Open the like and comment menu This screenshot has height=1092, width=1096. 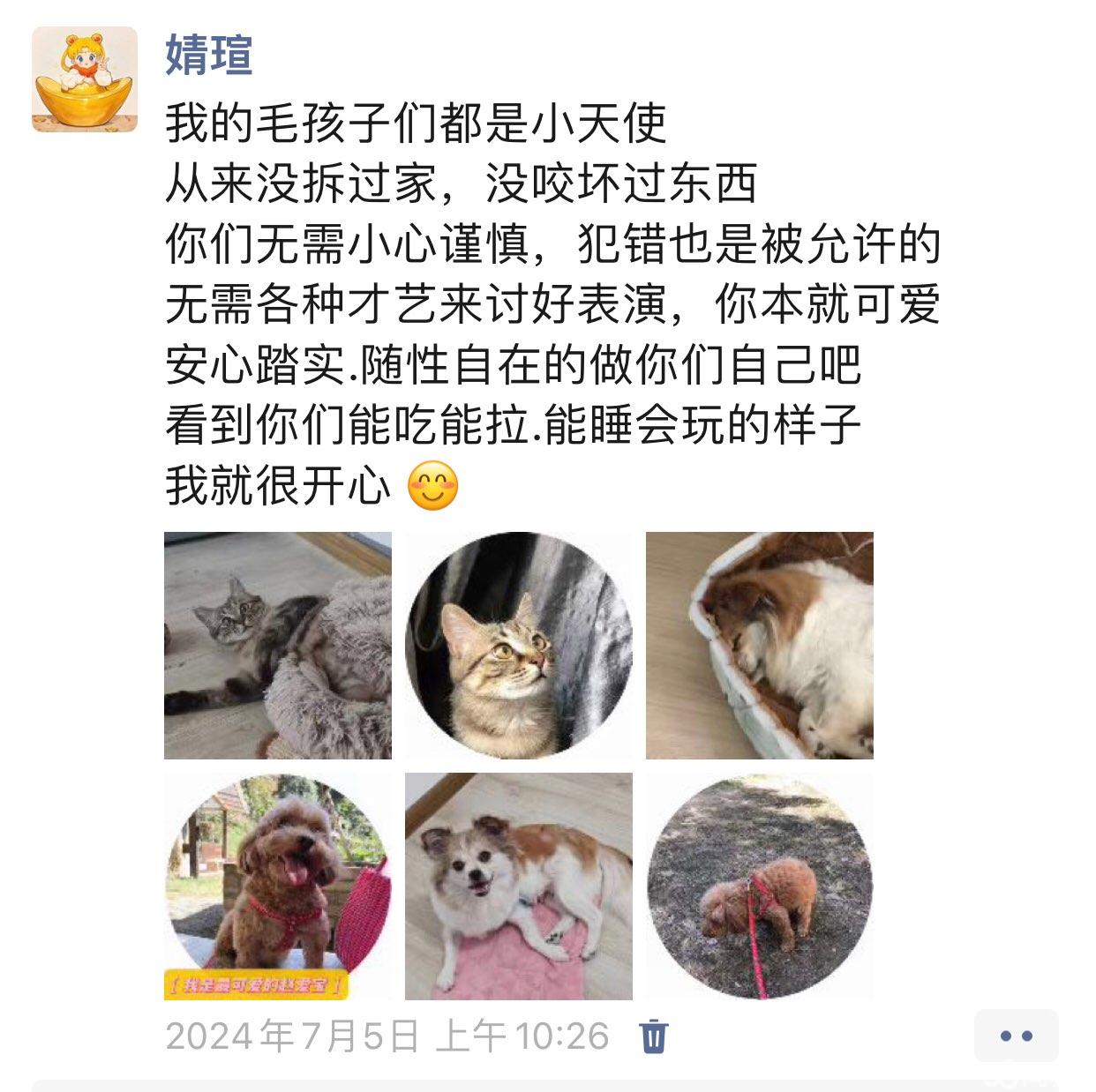1016,1036
